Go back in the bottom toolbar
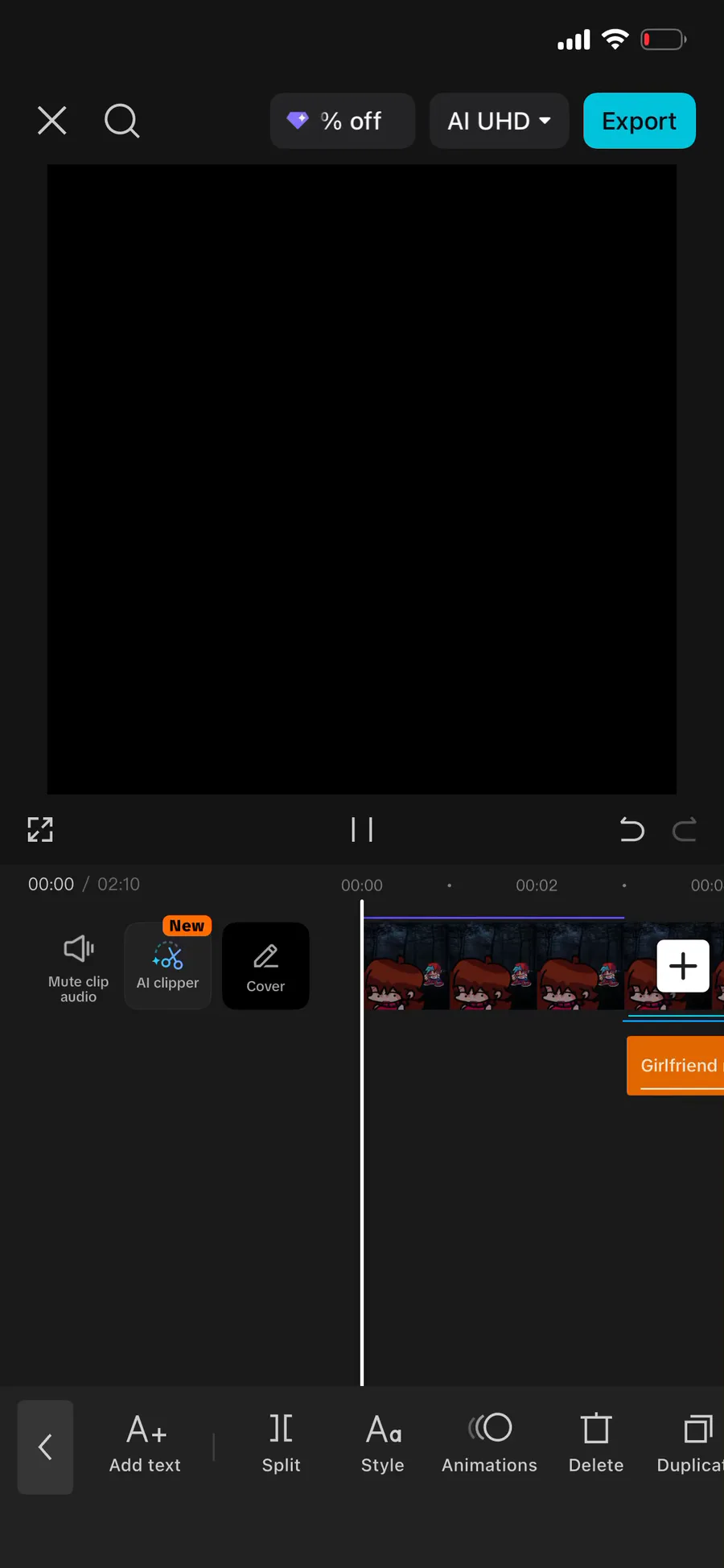Image resolution: width=724 pixels, height=1568 pixels. pos(45,1446)
